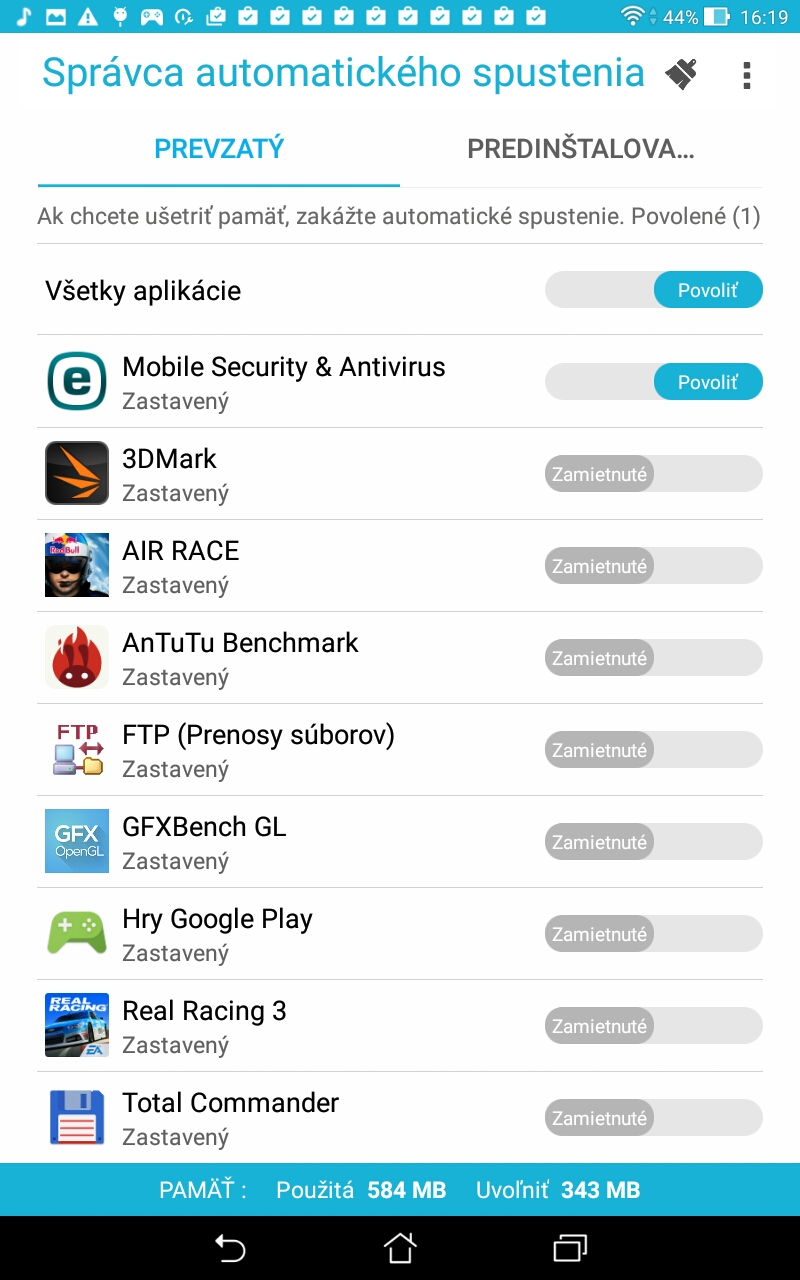This screenshot has width=800, height=1280.
Task: Select the Prevzatý tab
Action: [219, 149]
